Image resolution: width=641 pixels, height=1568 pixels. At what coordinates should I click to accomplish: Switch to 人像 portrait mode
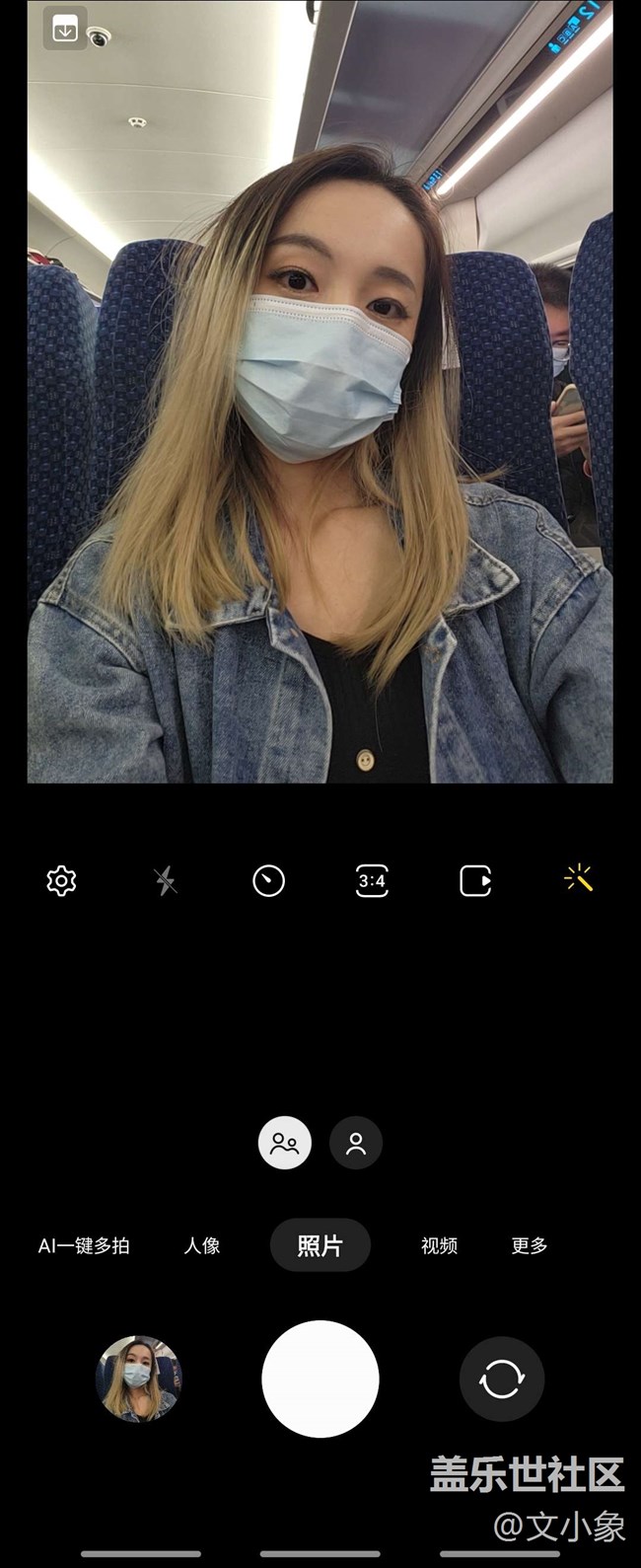[202, 1245]
